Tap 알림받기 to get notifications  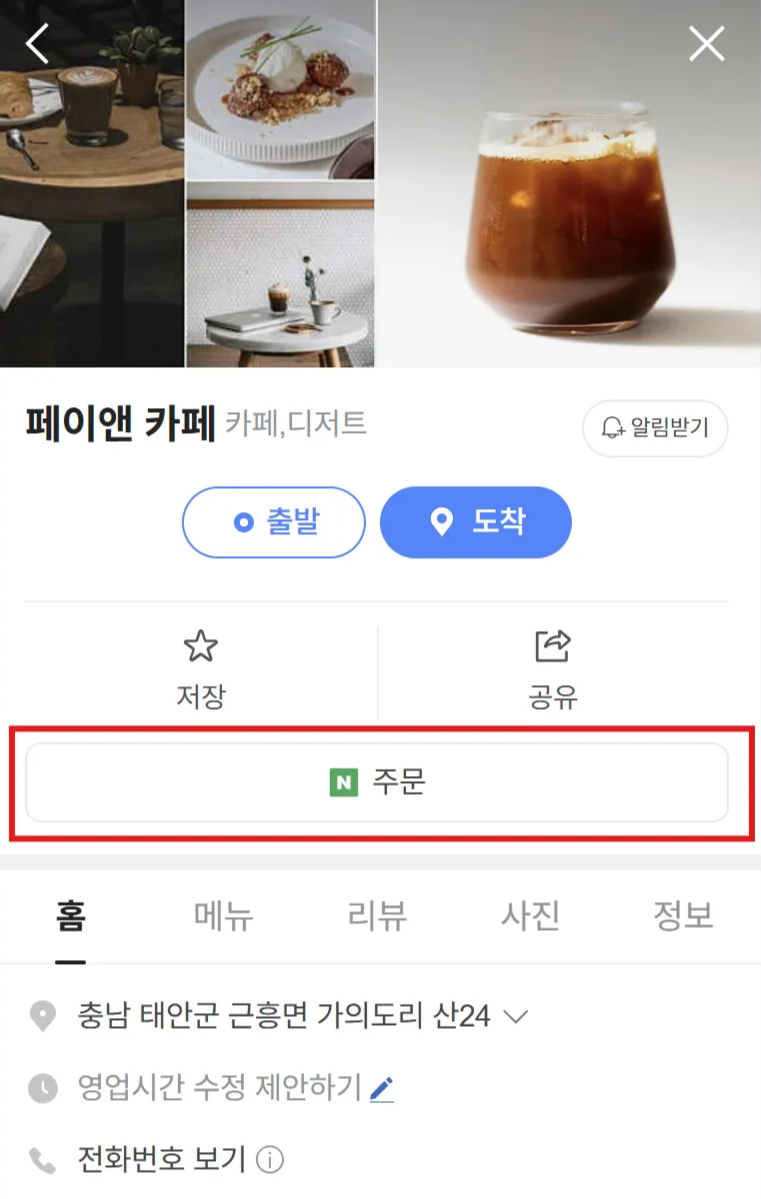pos(655,428)
